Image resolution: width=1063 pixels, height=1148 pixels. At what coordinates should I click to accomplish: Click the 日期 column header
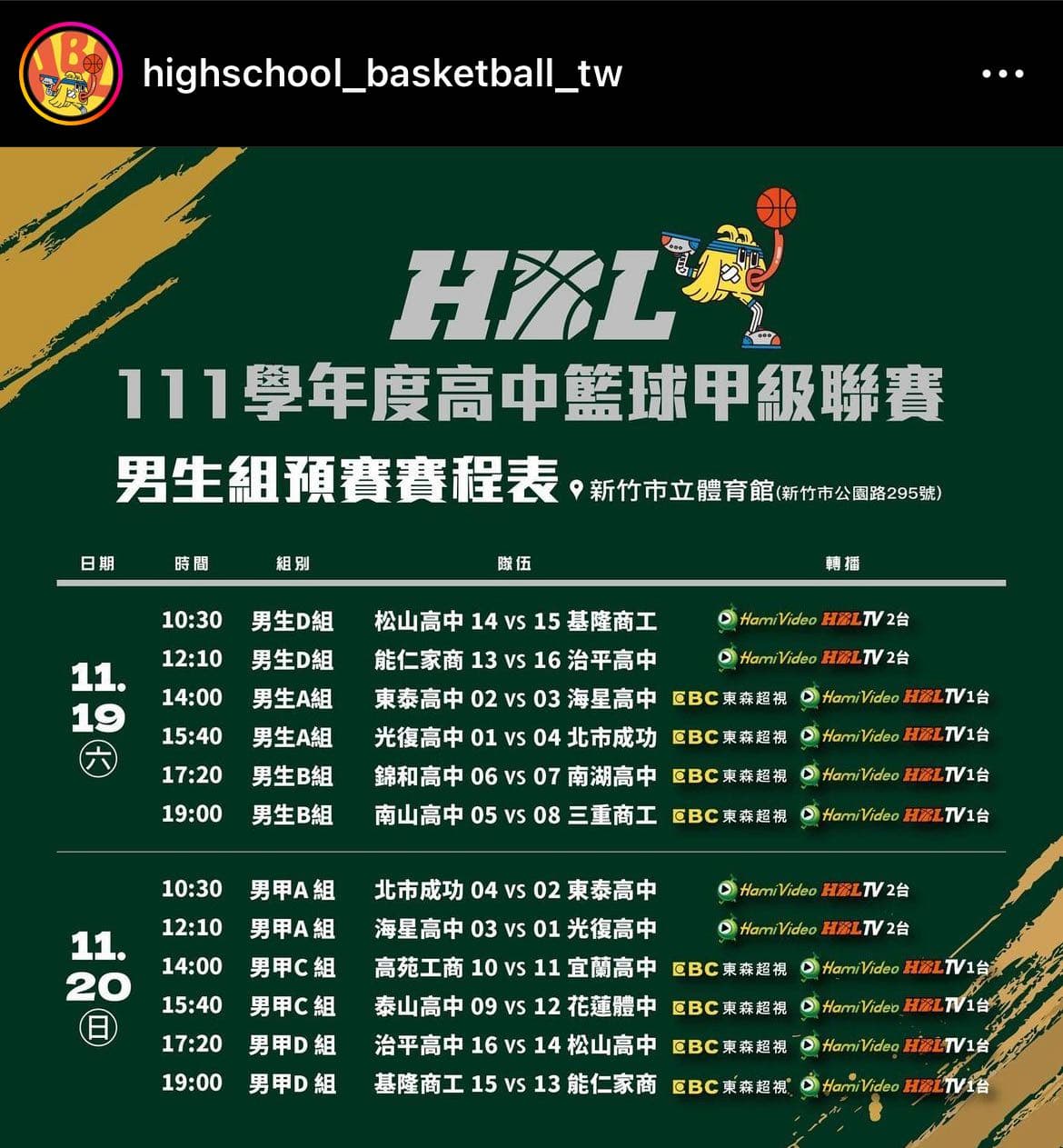(x=102, y=563)
